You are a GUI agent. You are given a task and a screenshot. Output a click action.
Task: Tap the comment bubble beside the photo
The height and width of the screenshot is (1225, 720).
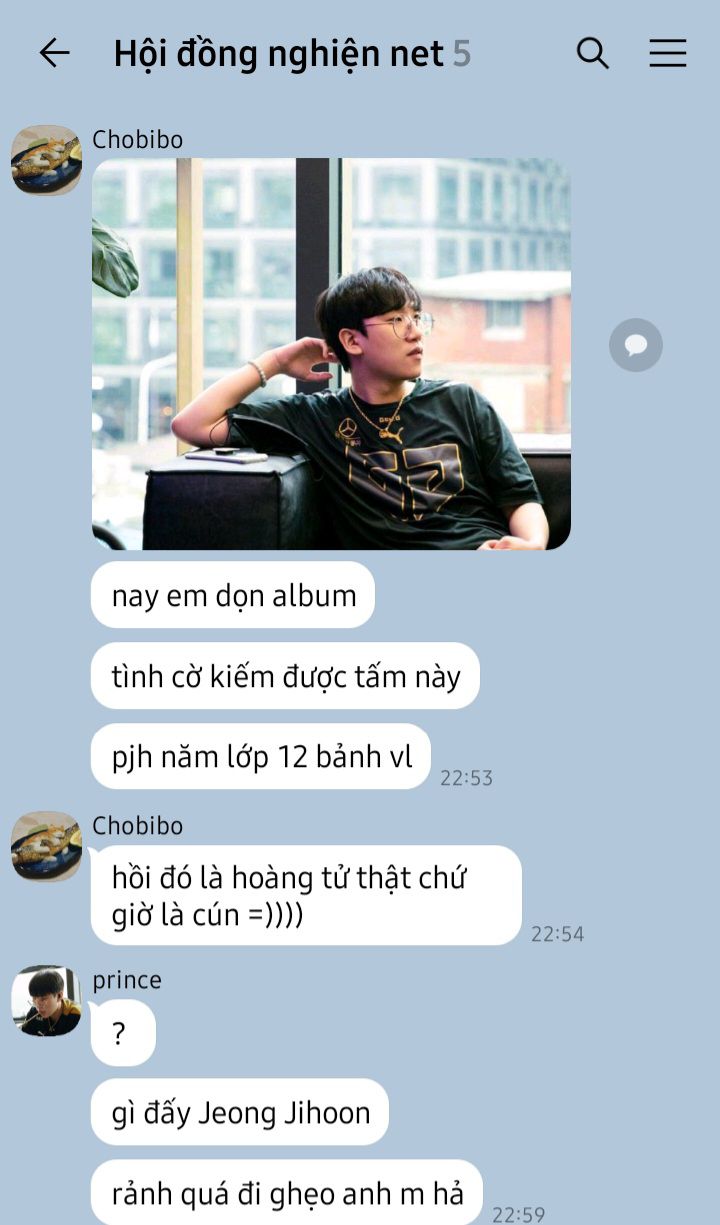coord(636,345)
